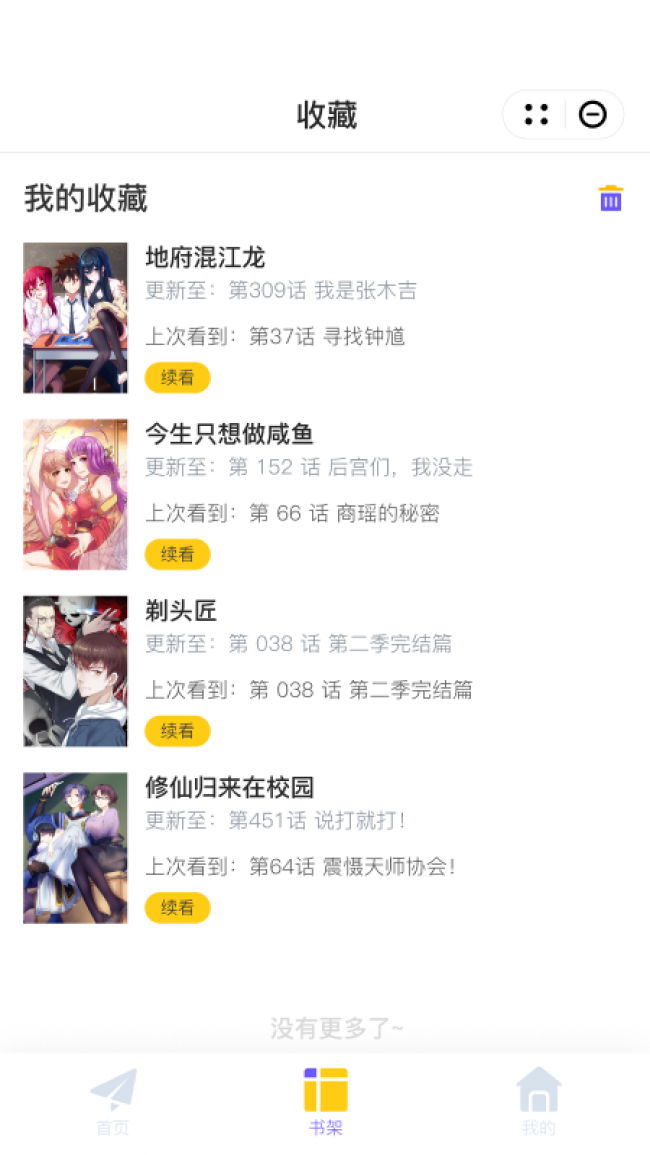Image resolution: width=650 pixels, height=1155 pixels.
Task: Resume 剃头匠 with its 续看 button
Action: tap(177, 731)
